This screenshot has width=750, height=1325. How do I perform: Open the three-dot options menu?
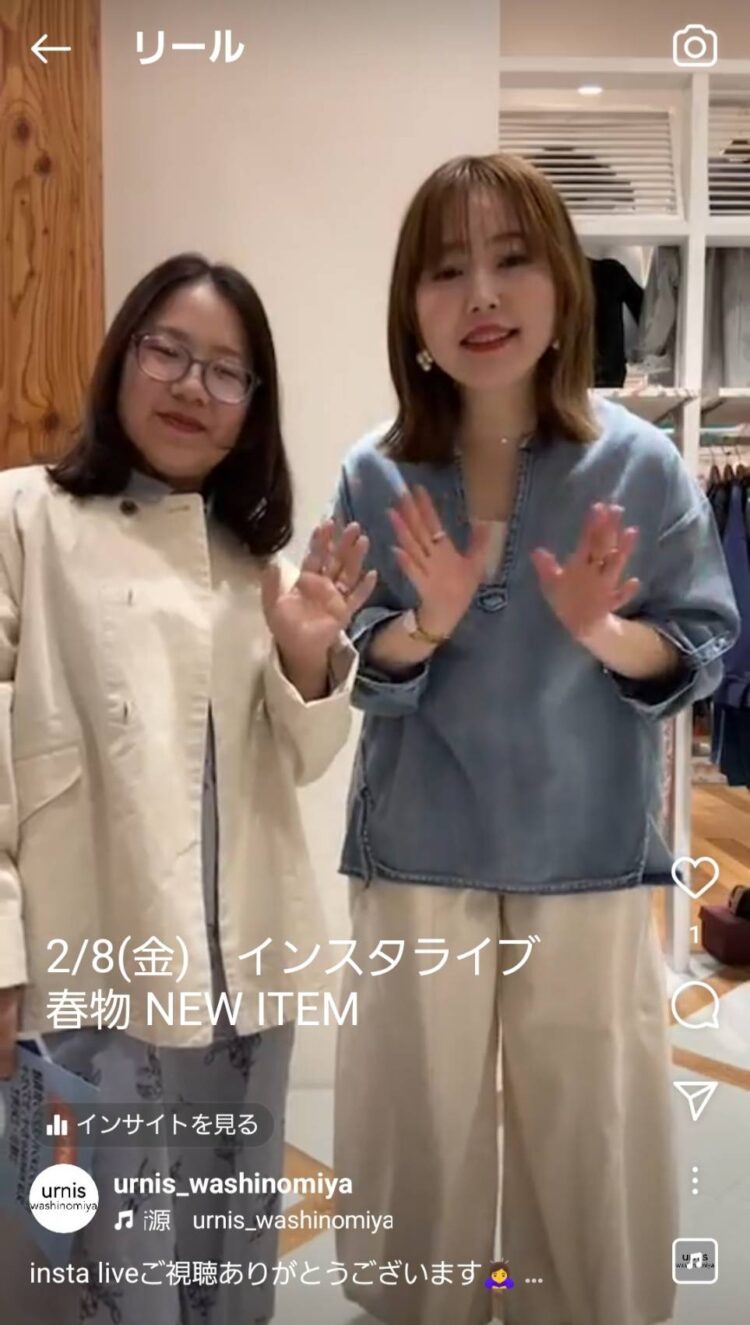pyautogui.click(x=694, y=1180)
